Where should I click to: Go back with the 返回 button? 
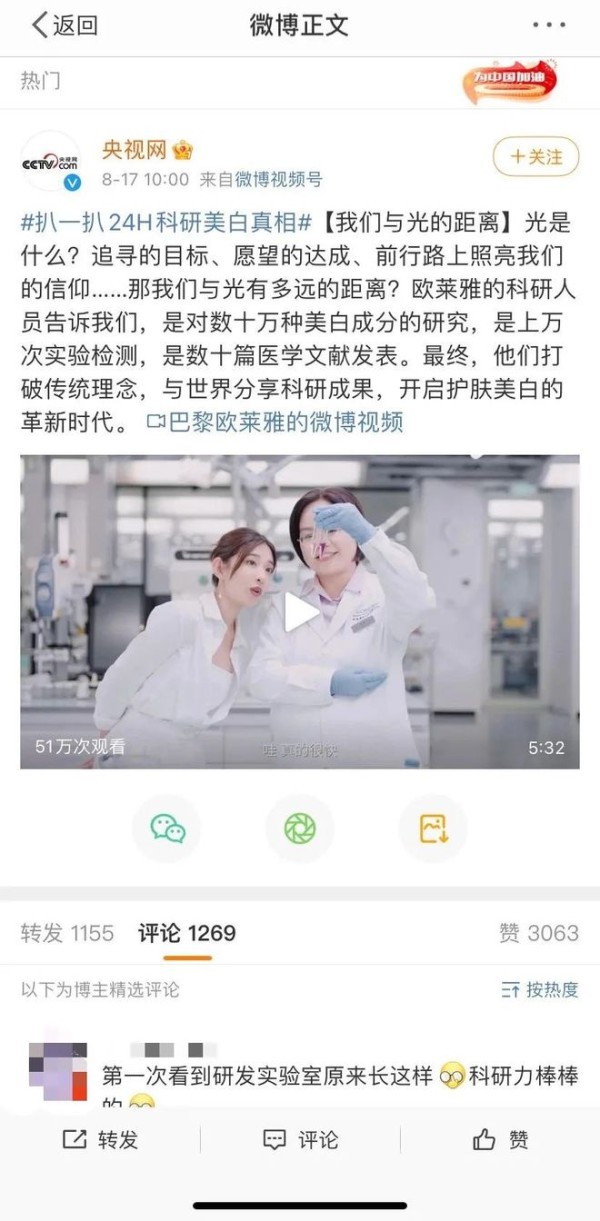(x=64, y=26)
